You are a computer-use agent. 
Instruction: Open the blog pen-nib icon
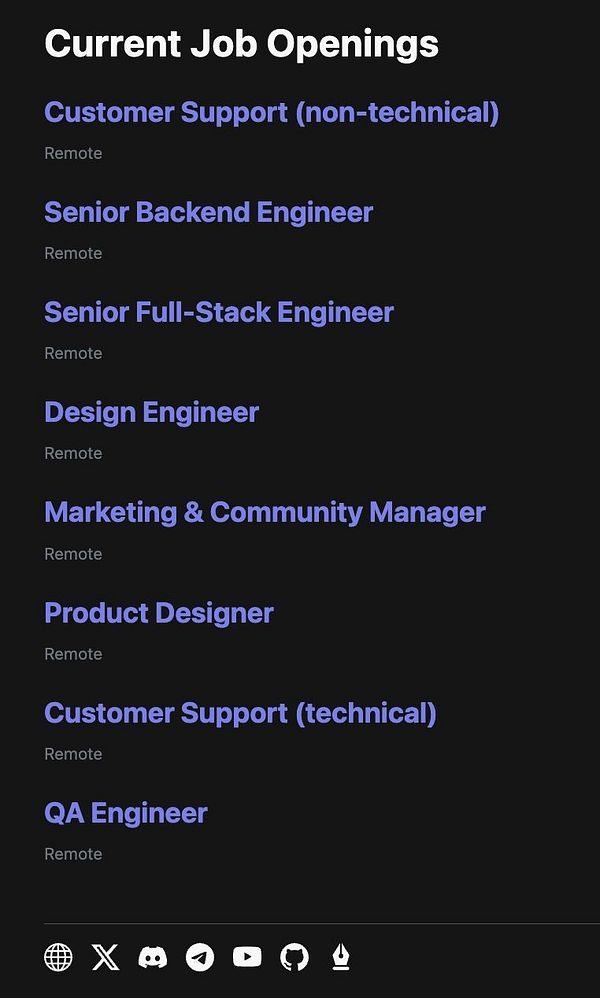(x=341, y=957)
